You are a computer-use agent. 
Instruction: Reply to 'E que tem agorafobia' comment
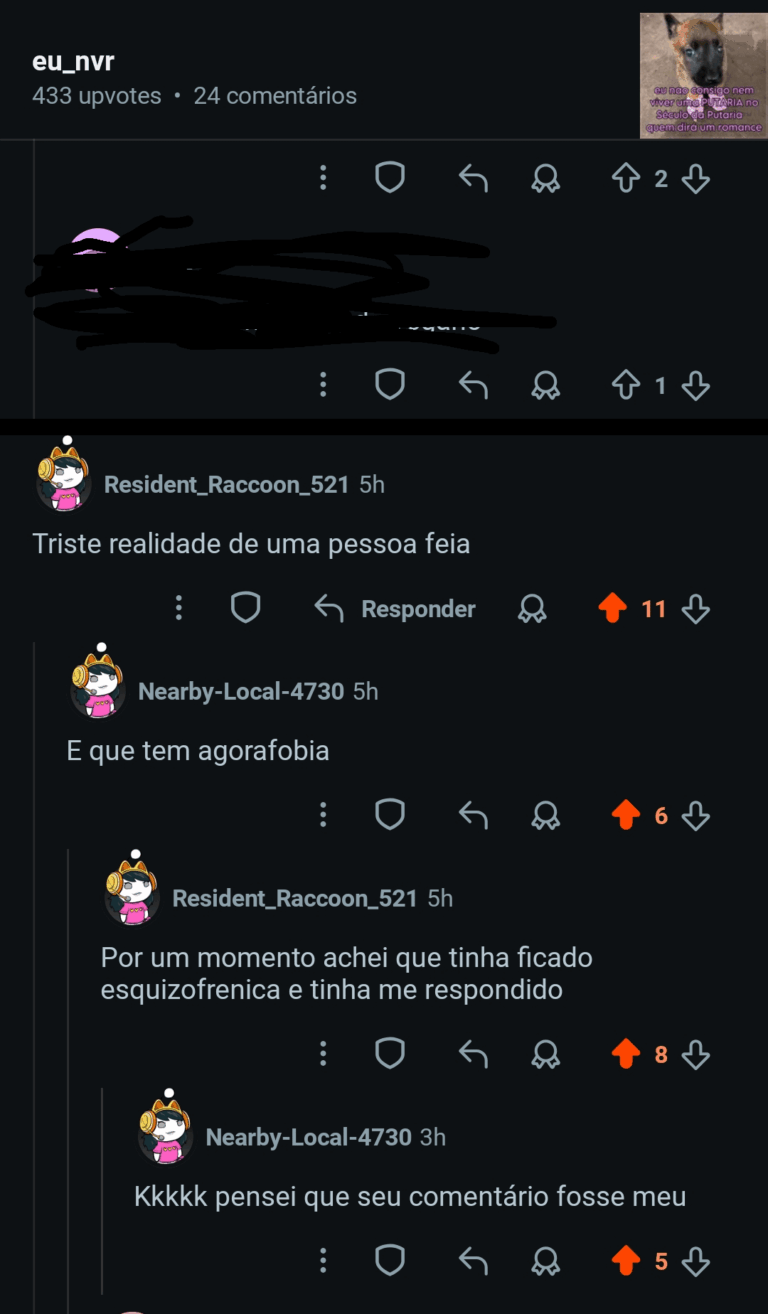473,816
